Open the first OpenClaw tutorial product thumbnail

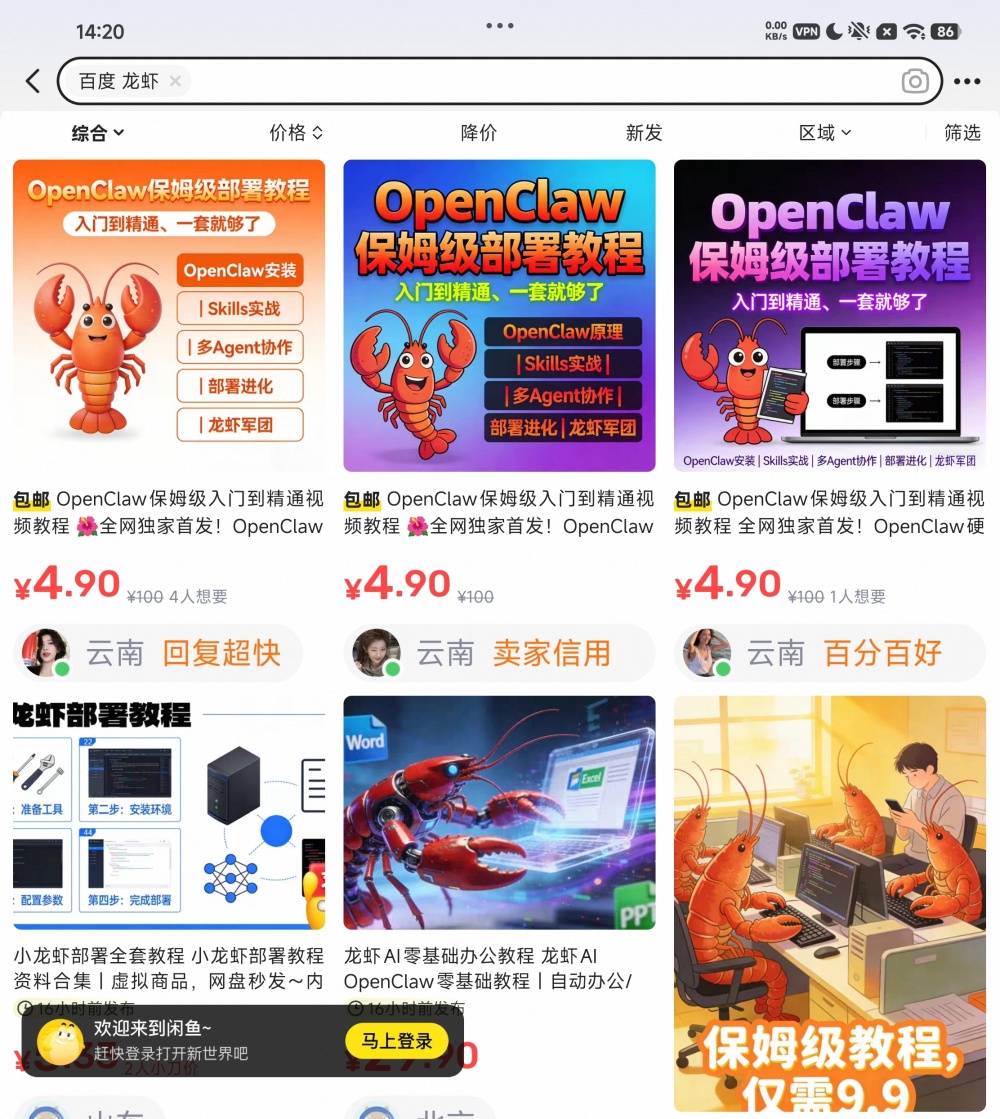click(166, 315)
